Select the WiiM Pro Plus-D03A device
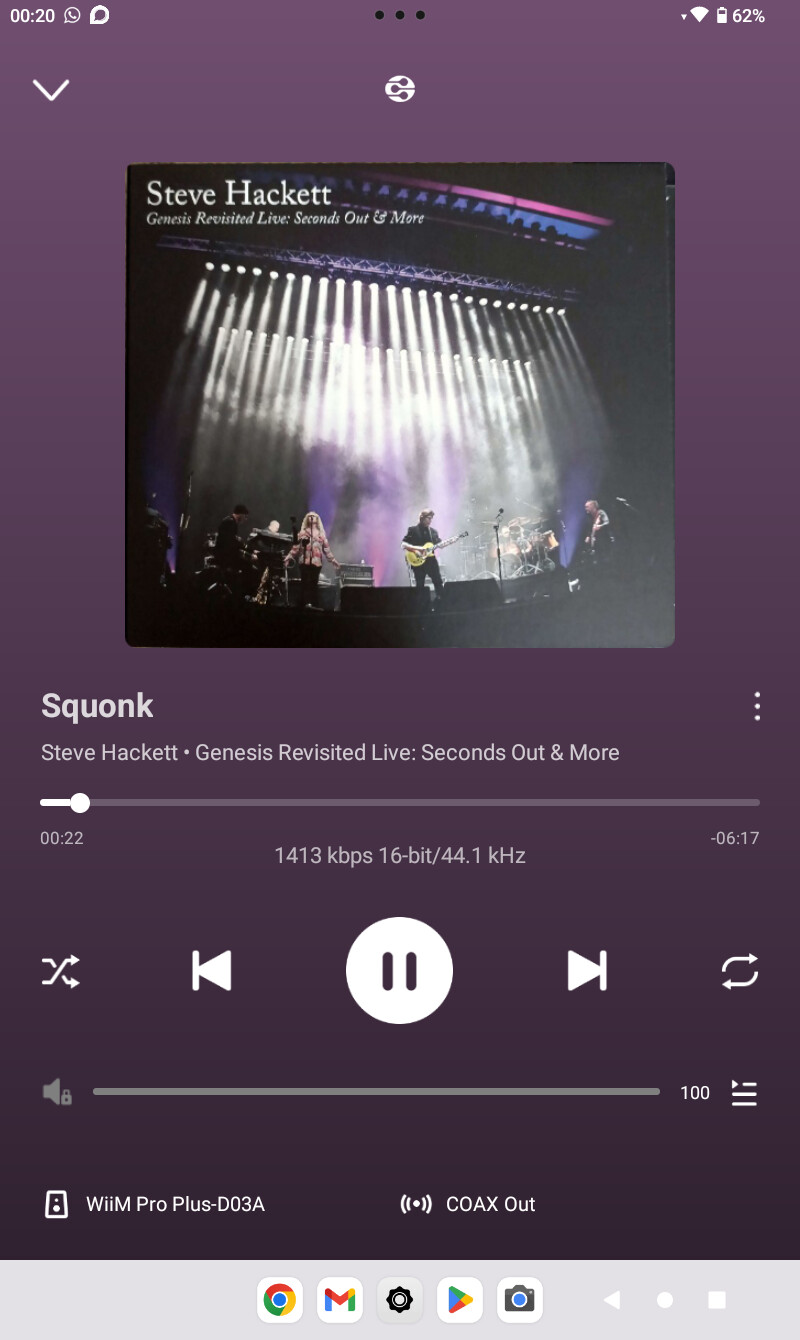Viewport: 800px width, 1340px height. point(155,1204)
